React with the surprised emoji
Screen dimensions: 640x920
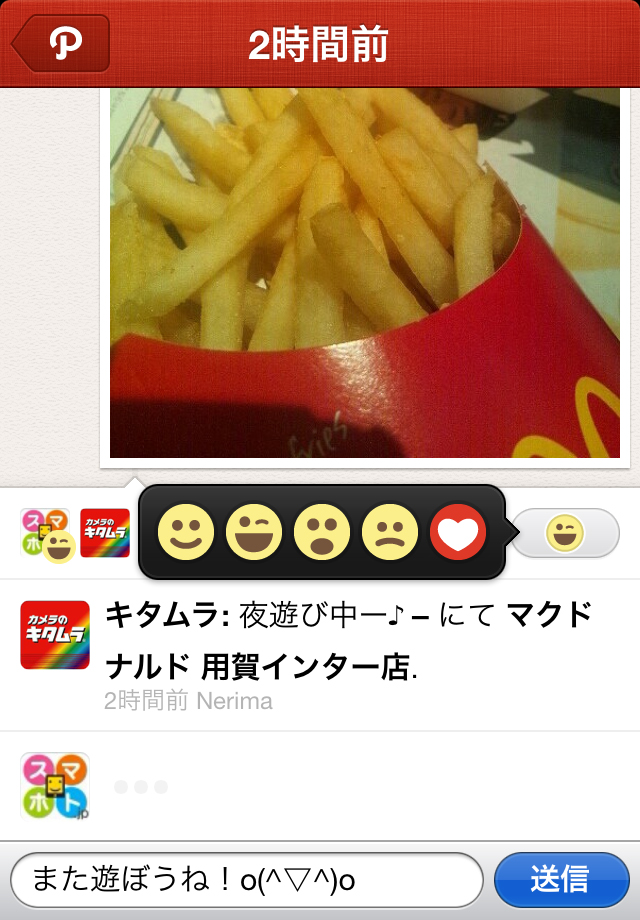point(322,532)
